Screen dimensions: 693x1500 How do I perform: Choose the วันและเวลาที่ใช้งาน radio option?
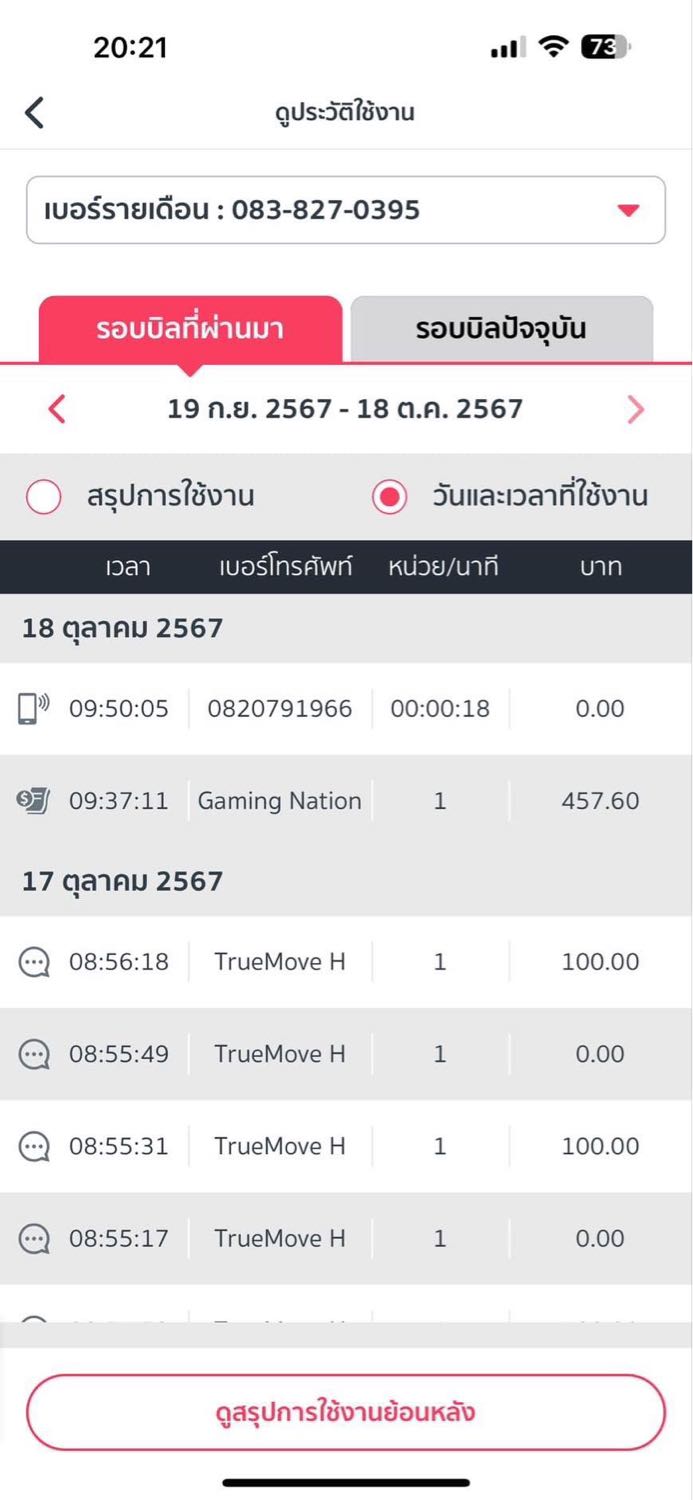pos(510,496)
